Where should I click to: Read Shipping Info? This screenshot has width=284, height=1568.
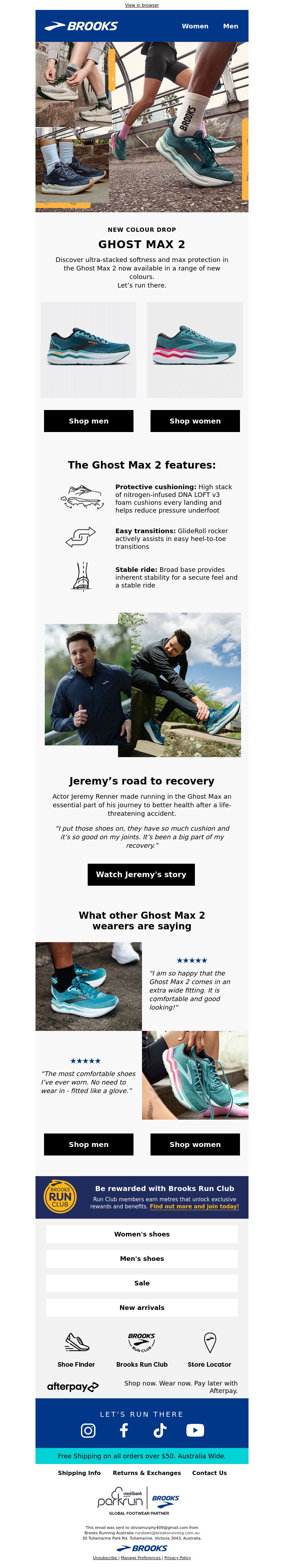pos(79,1473)
